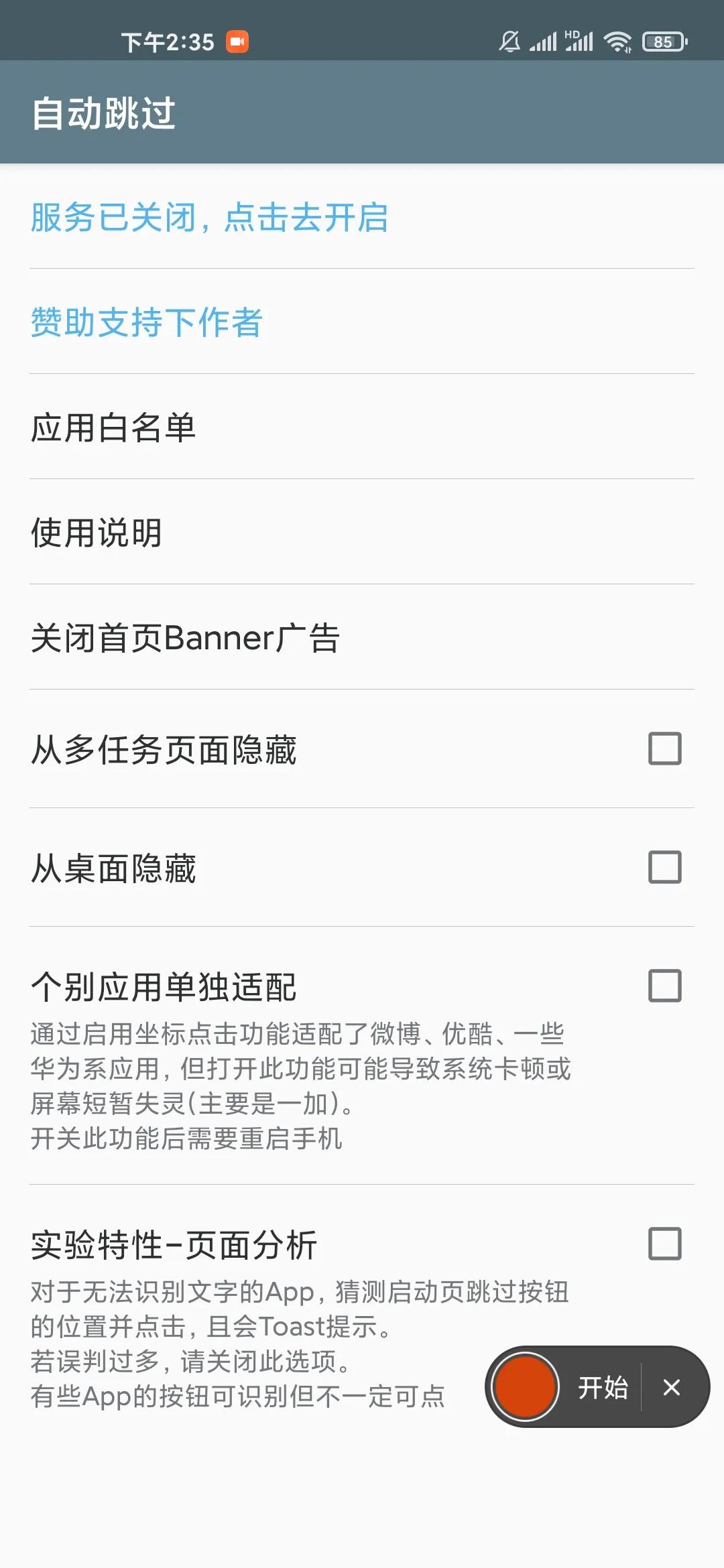Tap the muted notification bell icon
Image resolution: width=724 pixels, height=1568 pixels.
pos(509,42)
